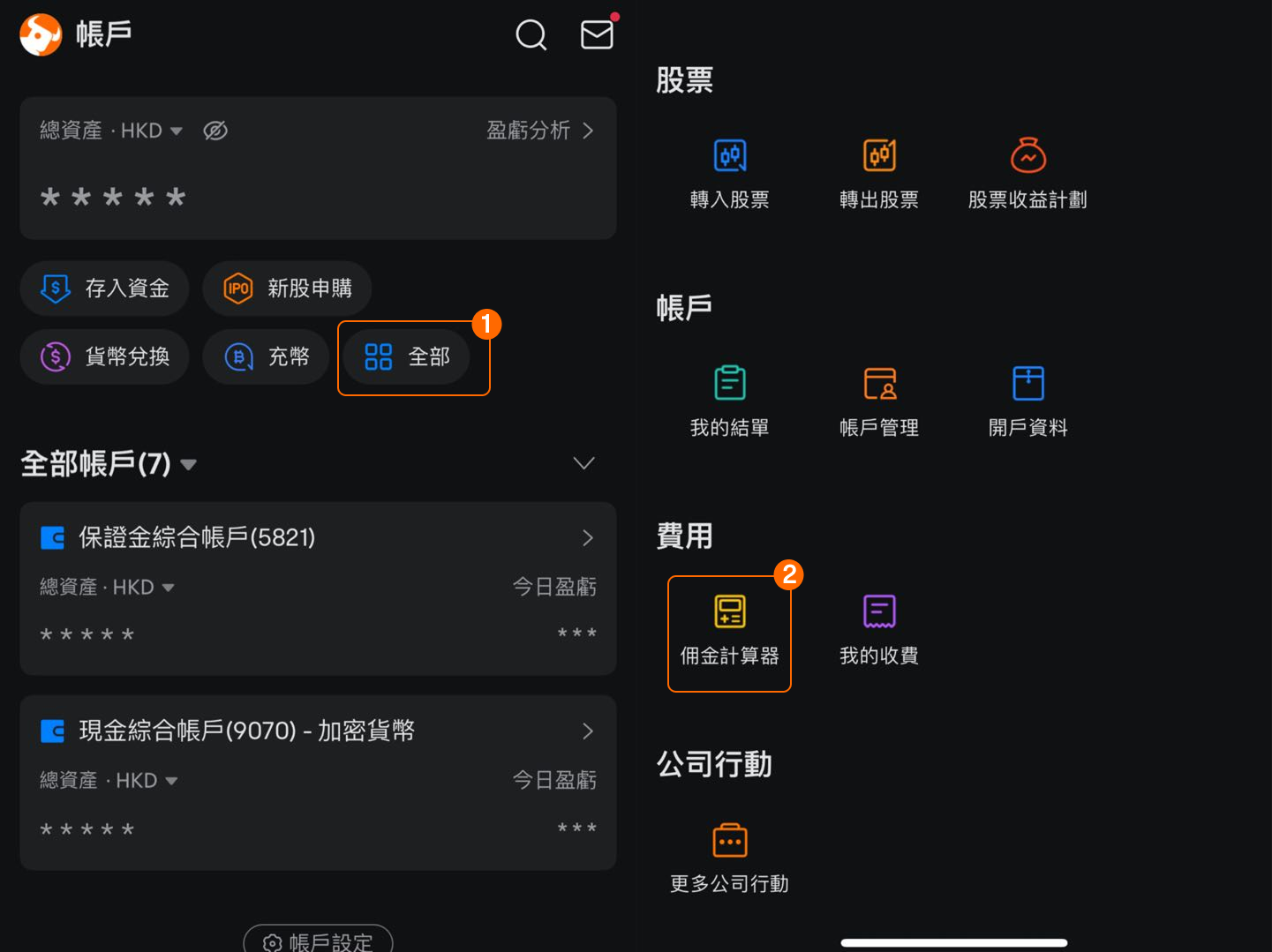
Task: Toggle total assets visibility eye icon
Action: (x=215, y=131)
